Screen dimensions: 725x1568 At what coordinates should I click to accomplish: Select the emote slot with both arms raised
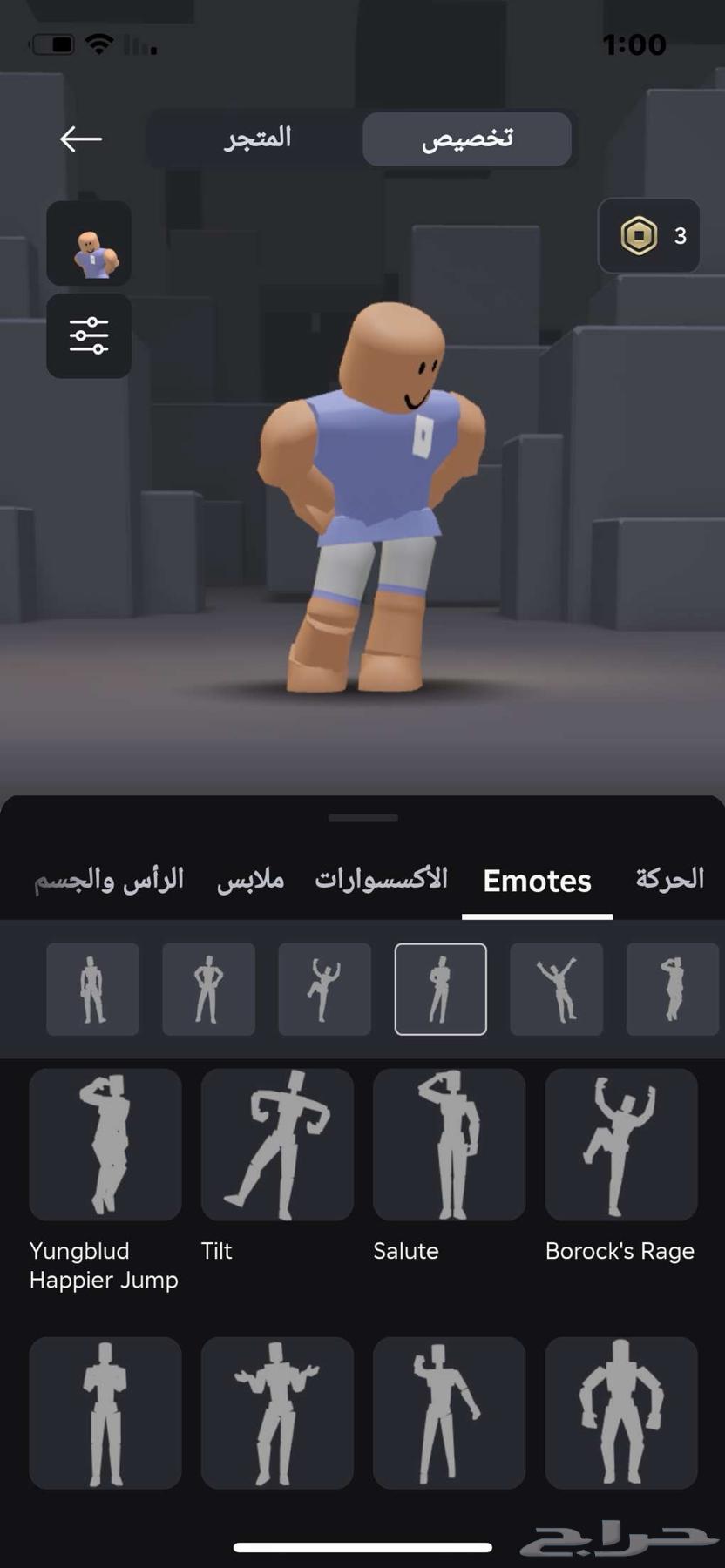(x=556, y=989)
